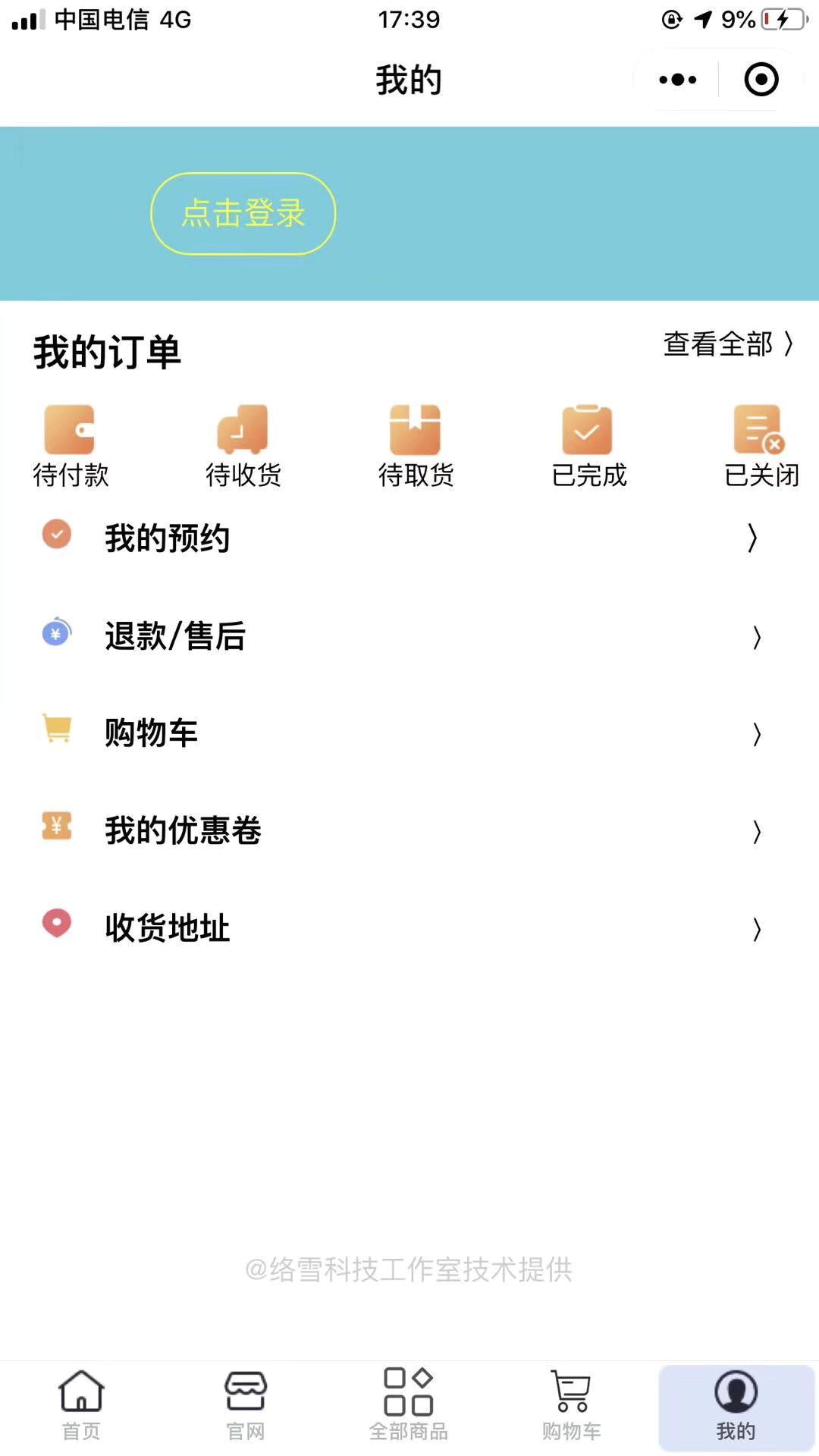The height and width of the screenshot is (1456, 819).
Task: Open the 全部商品 all products tab
Action: (409, 1405)
